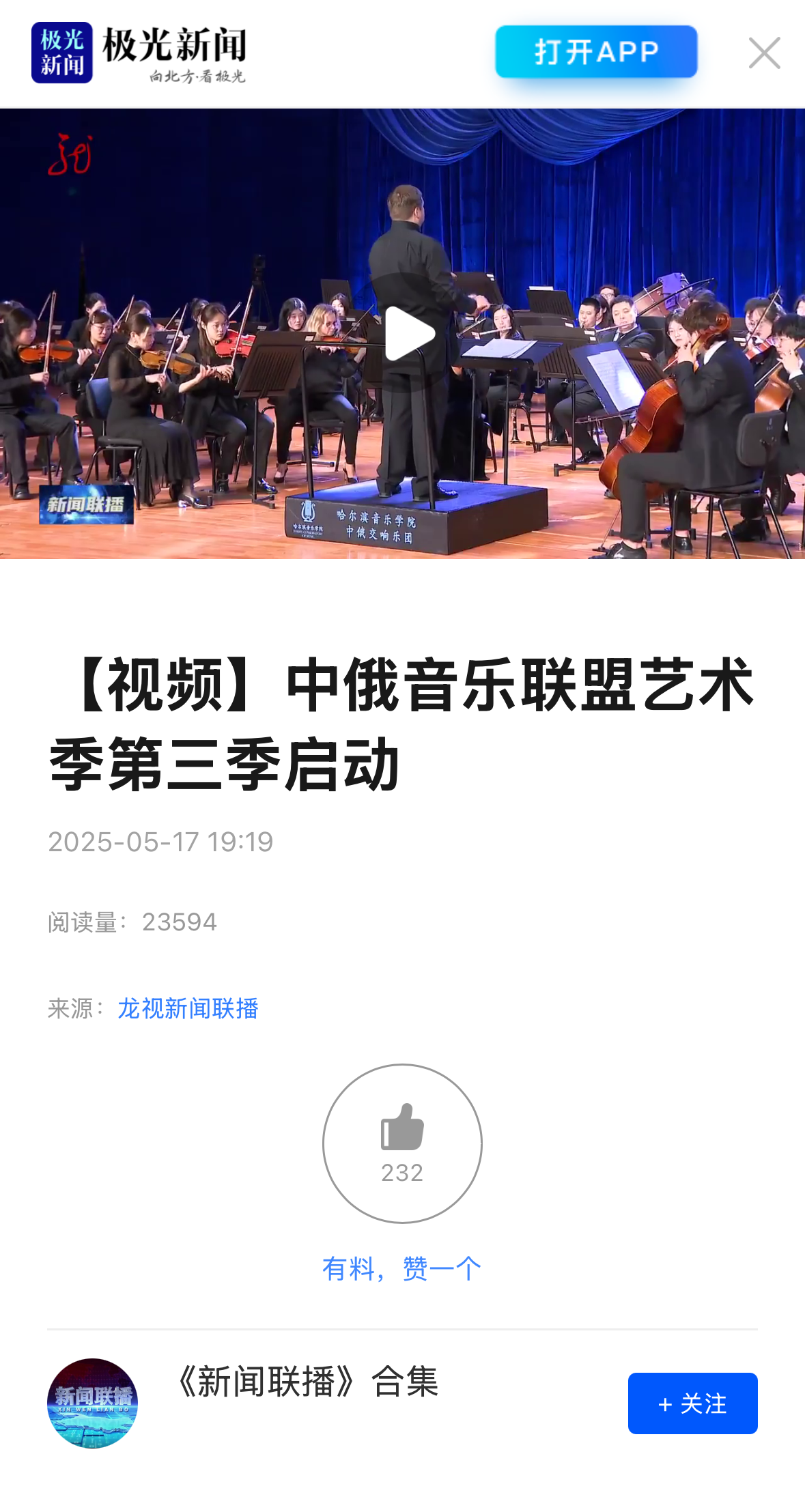Image resolution: width=805 pixels, height=1512 pixels.
Task: Like the article with thumbs-up
Action: tap(402, 1143)
